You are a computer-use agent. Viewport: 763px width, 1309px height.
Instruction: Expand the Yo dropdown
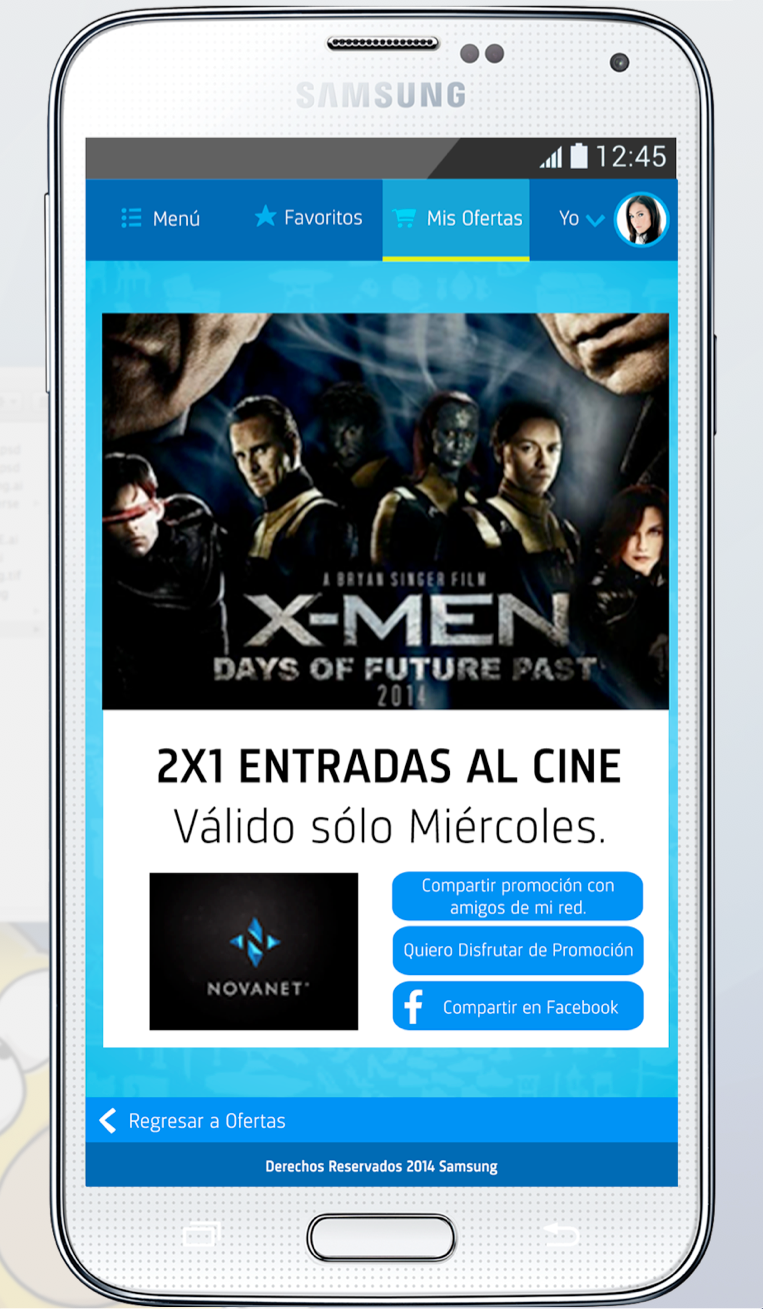(581, 219)
